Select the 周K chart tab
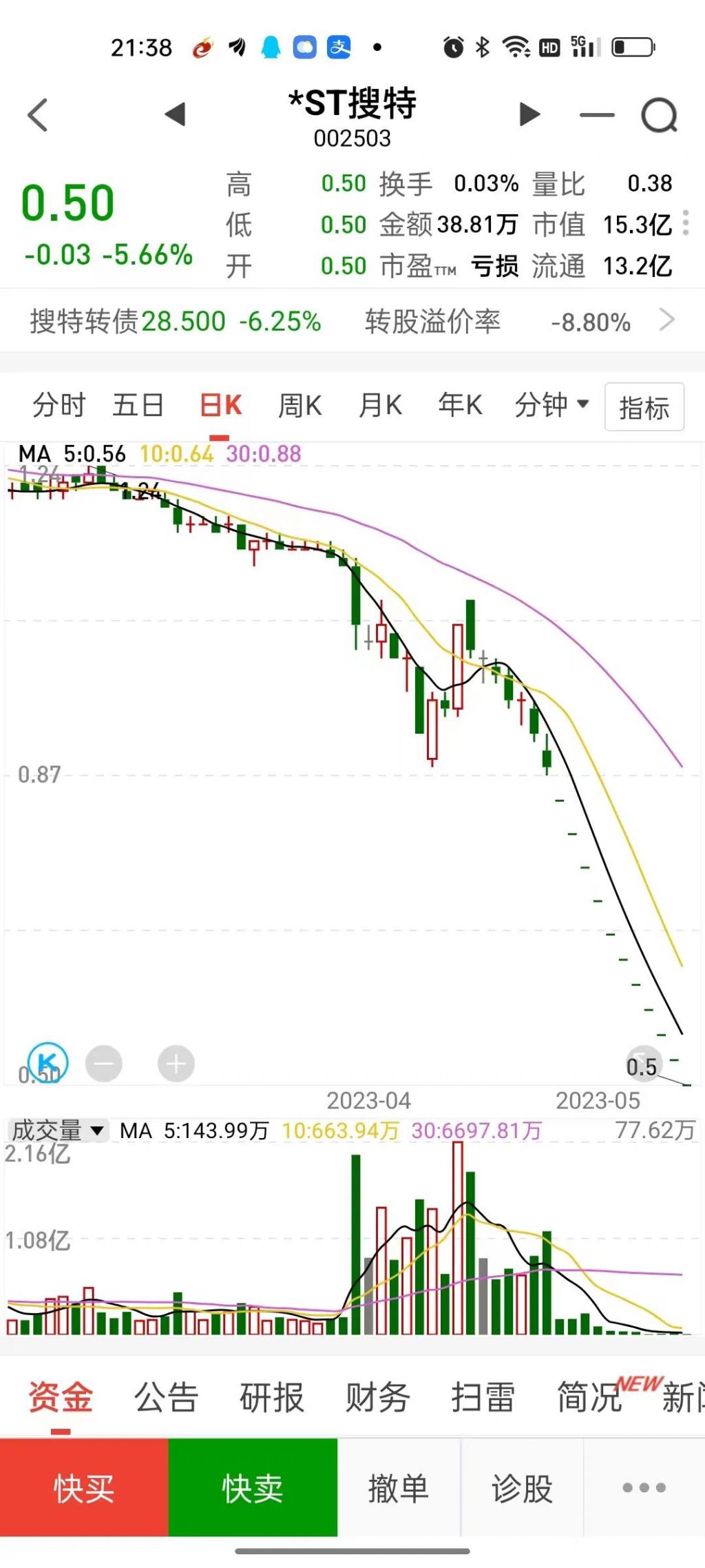The image size is (705, 1568). pos(299,405)
